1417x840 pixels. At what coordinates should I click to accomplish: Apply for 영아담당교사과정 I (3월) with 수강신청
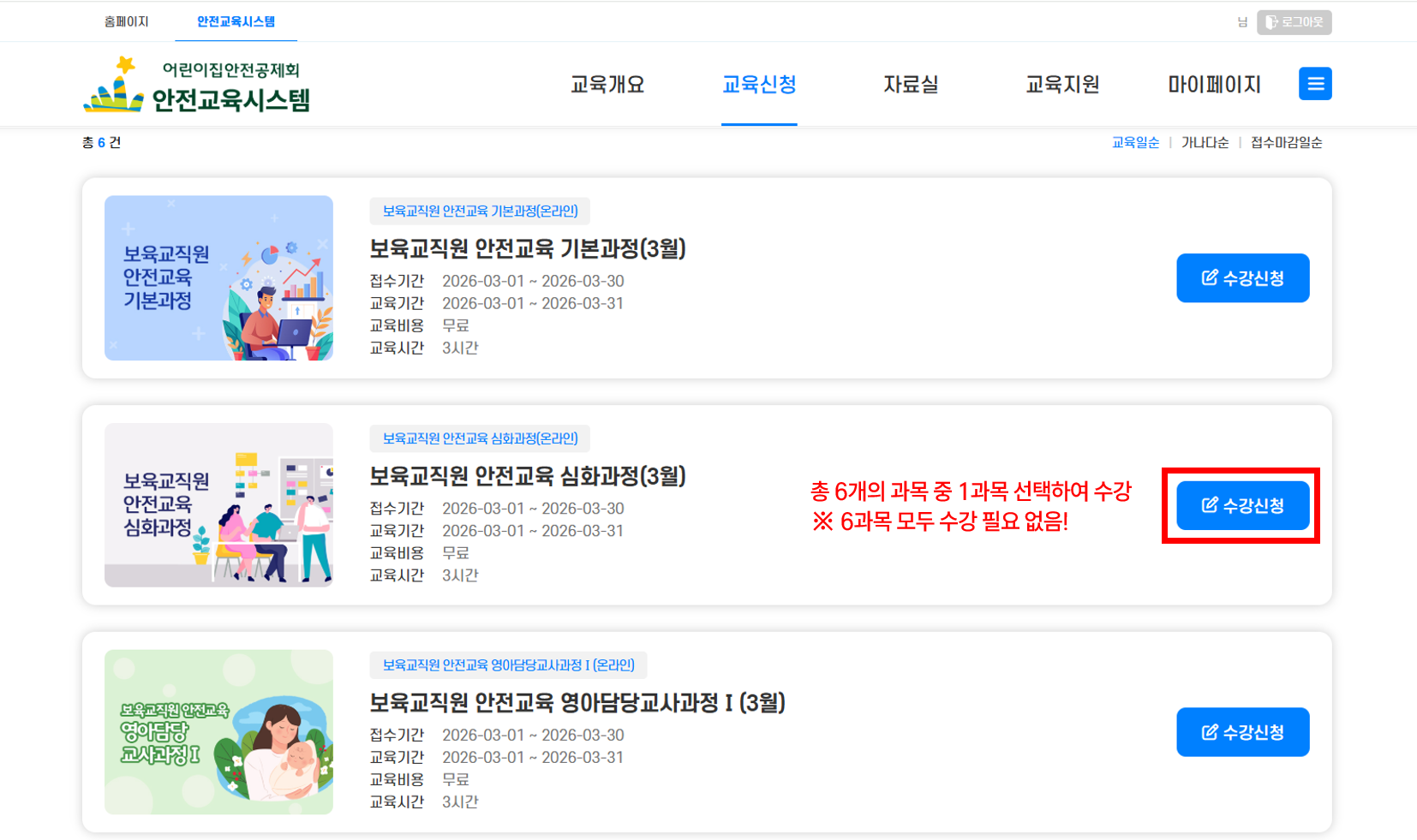pos(1242,732)
